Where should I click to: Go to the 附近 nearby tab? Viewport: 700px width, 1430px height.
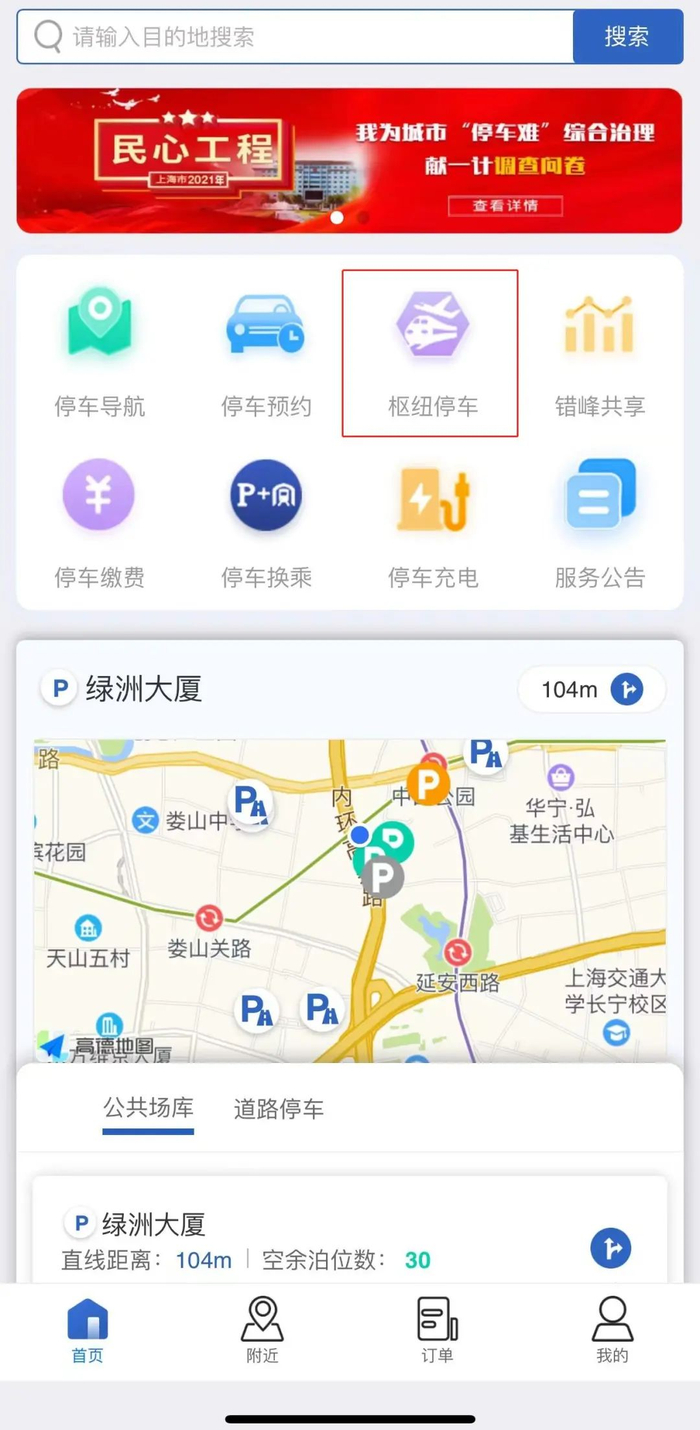(262, 1330)
